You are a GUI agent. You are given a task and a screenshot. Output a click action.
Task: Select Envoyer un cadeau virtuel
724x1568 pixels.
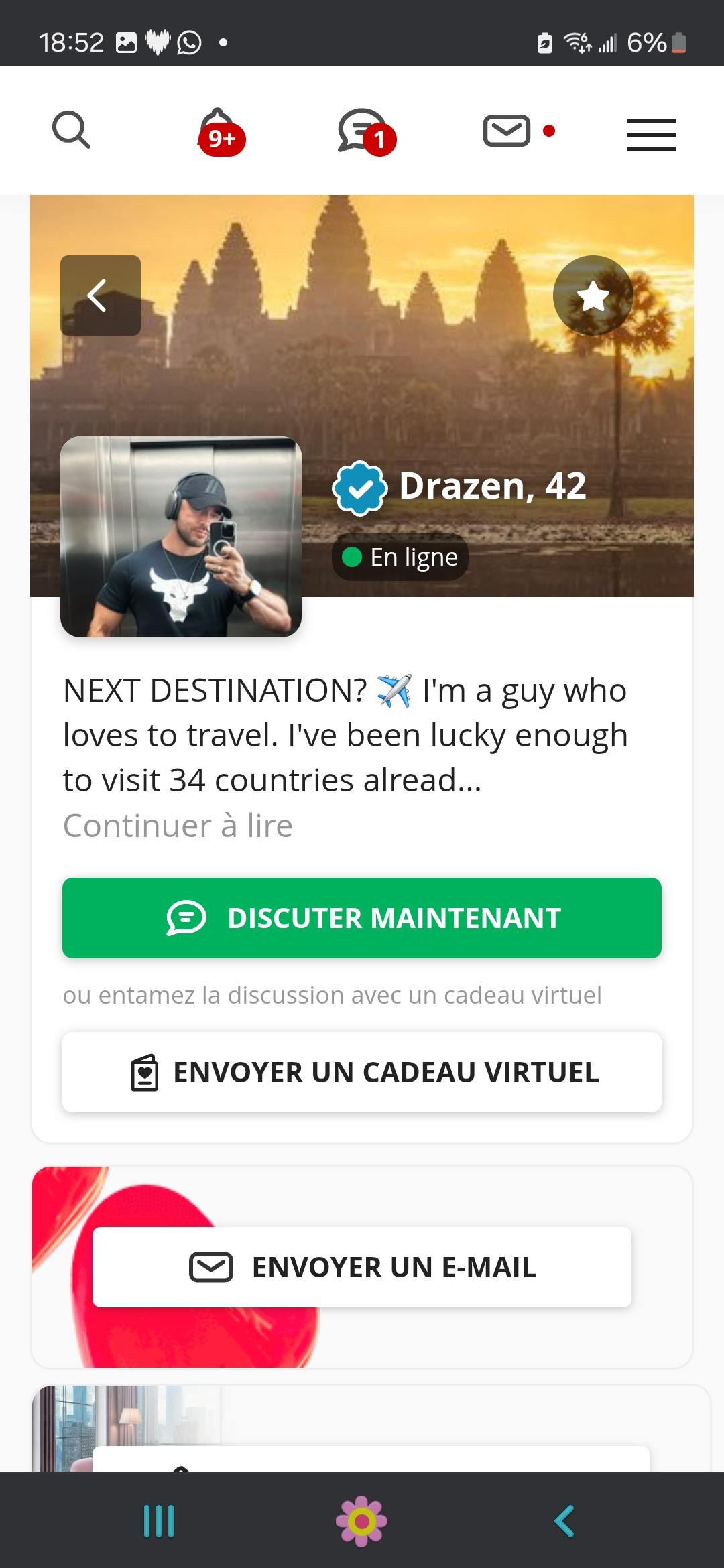(x=362, y=1072)
